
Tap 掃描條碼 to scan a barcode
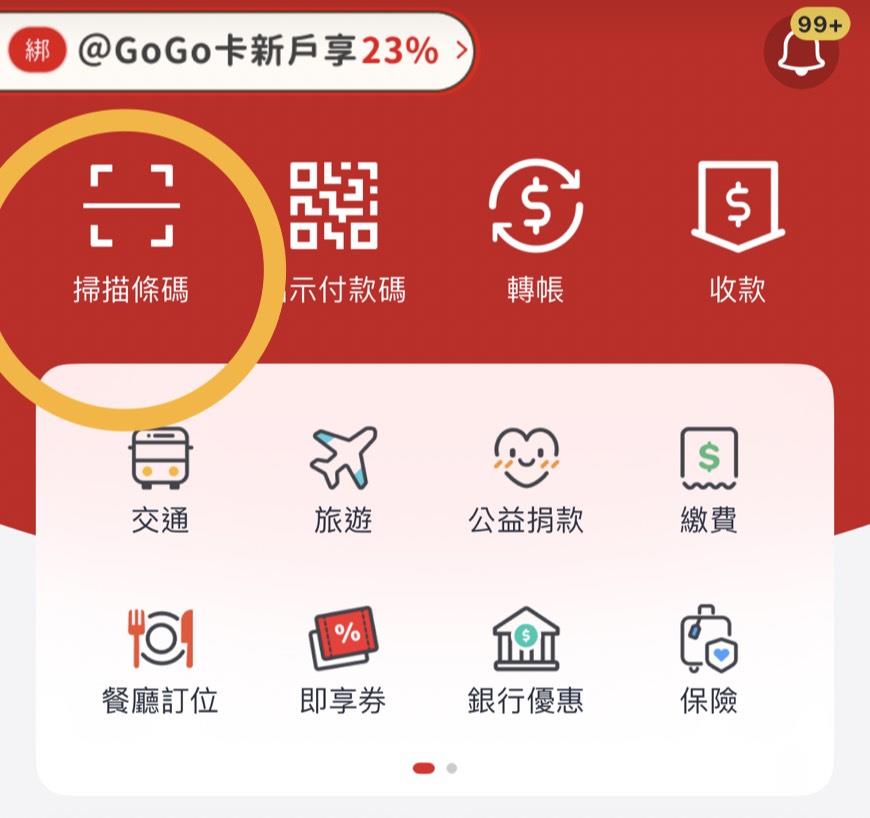point(131,232)
